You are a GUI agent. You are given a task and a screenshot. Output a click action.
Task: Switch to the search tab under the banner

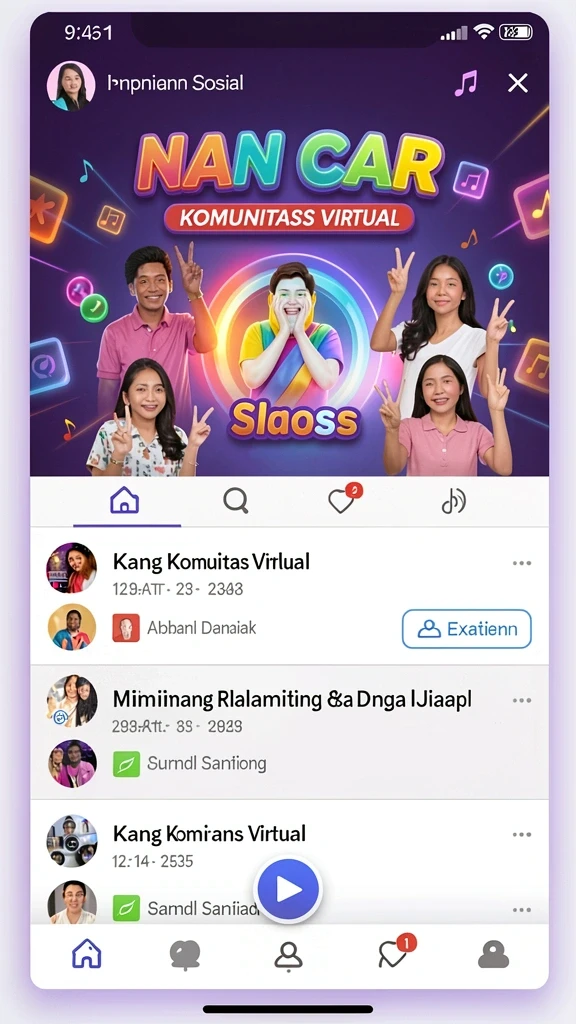(235, 501)
